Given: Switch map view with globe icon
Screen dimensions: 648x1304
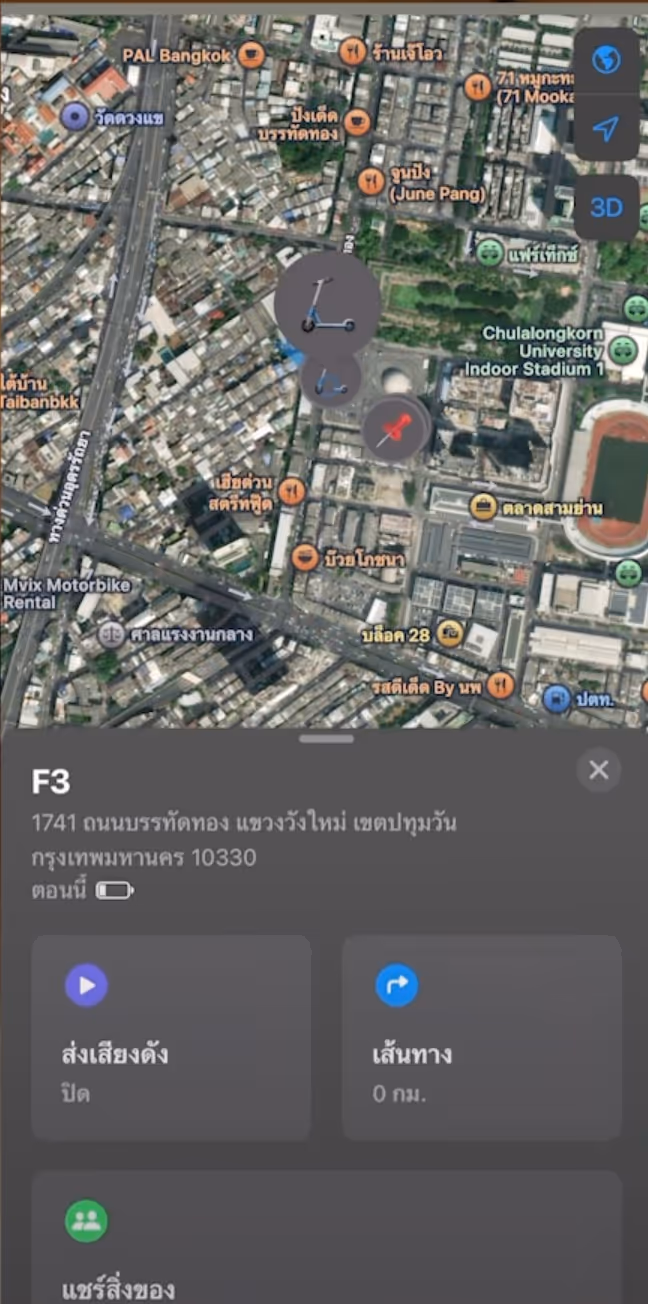Looking at the screenshot, I should (x=606, y=61).
